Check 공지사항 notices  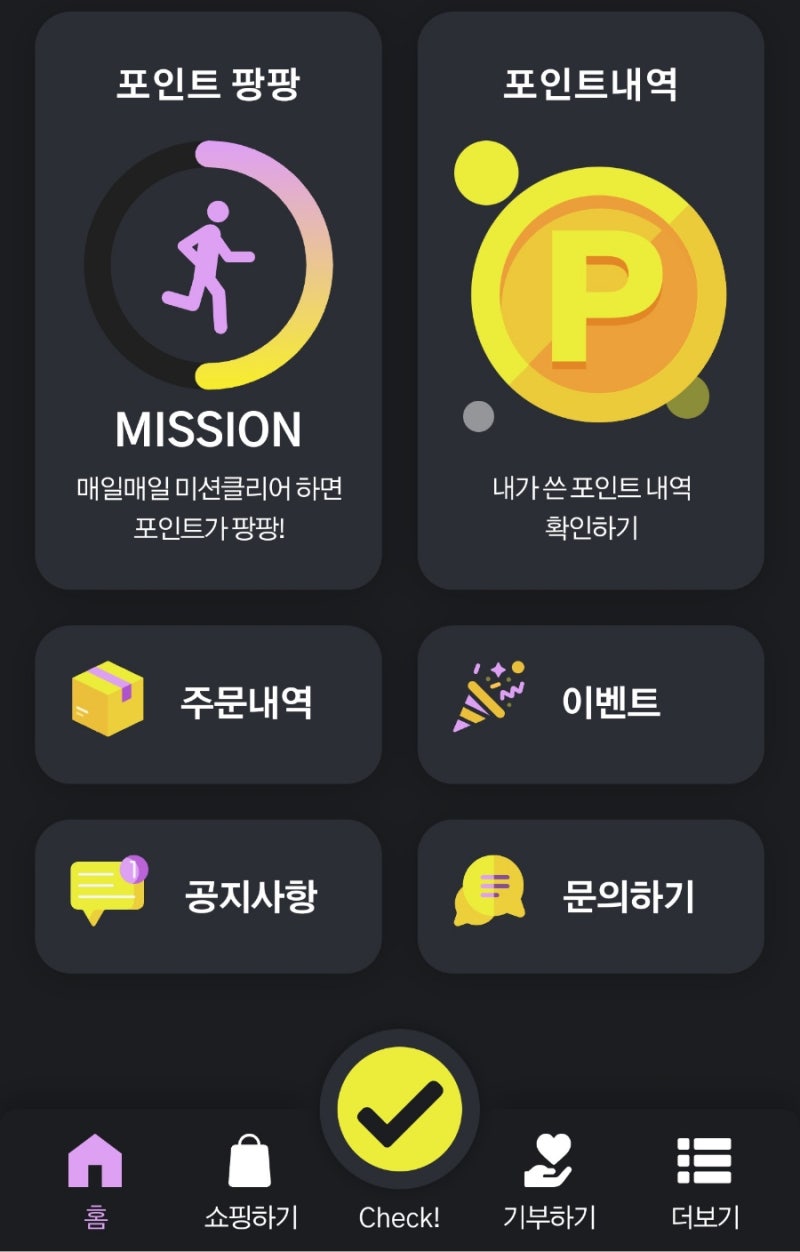(x=208, y=896)
